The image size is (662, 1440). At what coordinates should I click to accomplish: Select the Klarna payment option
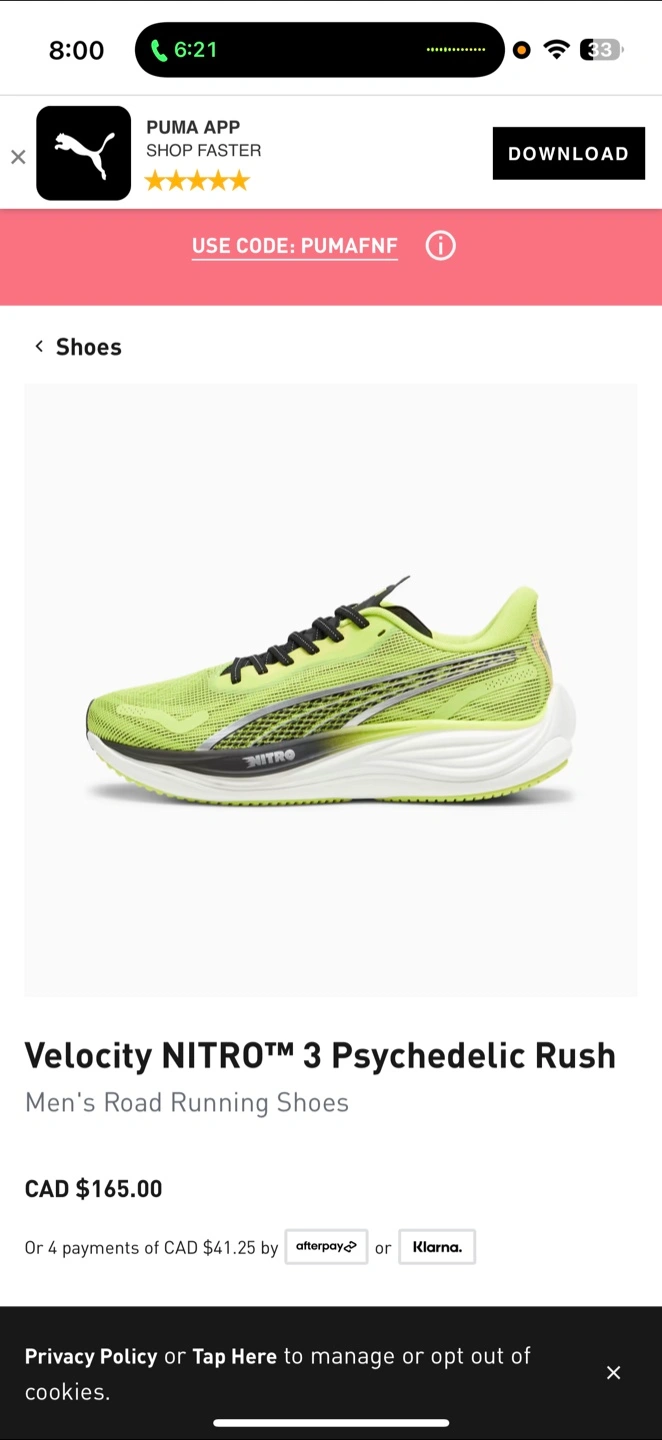pyautogui.click(x=437, y=1247)
